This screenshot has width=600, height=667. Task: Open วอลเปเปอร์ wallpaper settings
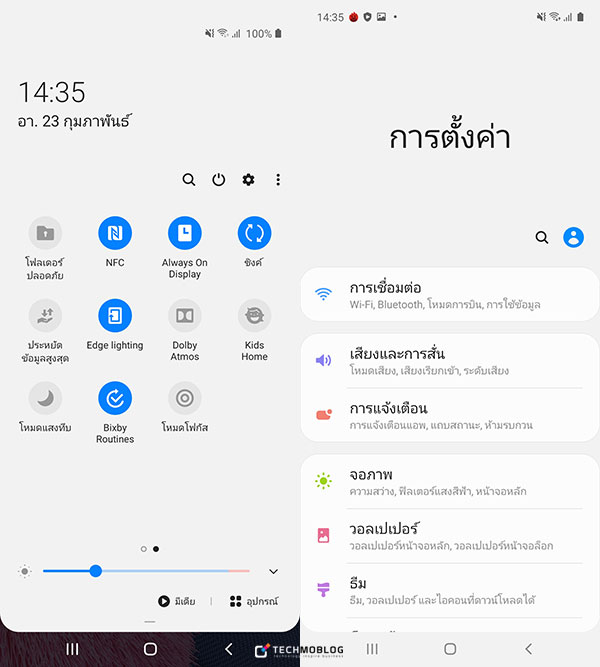[x=449, y=535]
